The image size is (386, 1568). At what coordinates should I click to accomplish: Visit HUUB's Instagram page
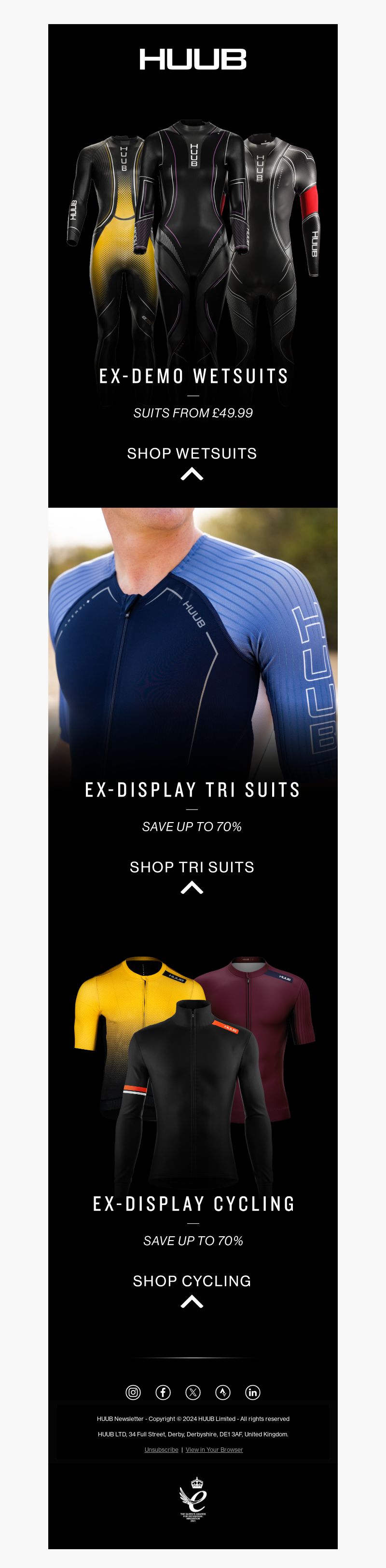coord(133,1392)
